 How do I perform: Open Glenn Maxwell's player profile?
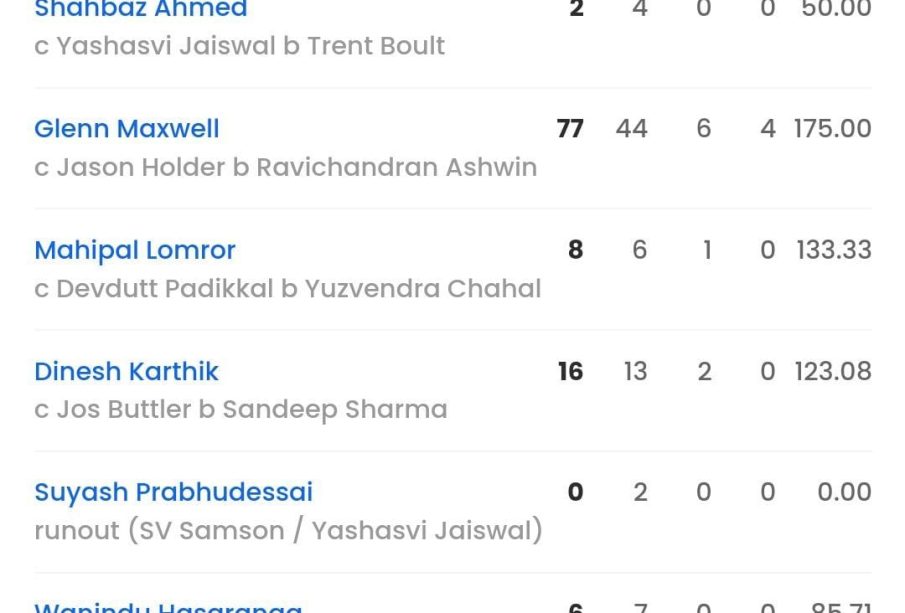127,129
